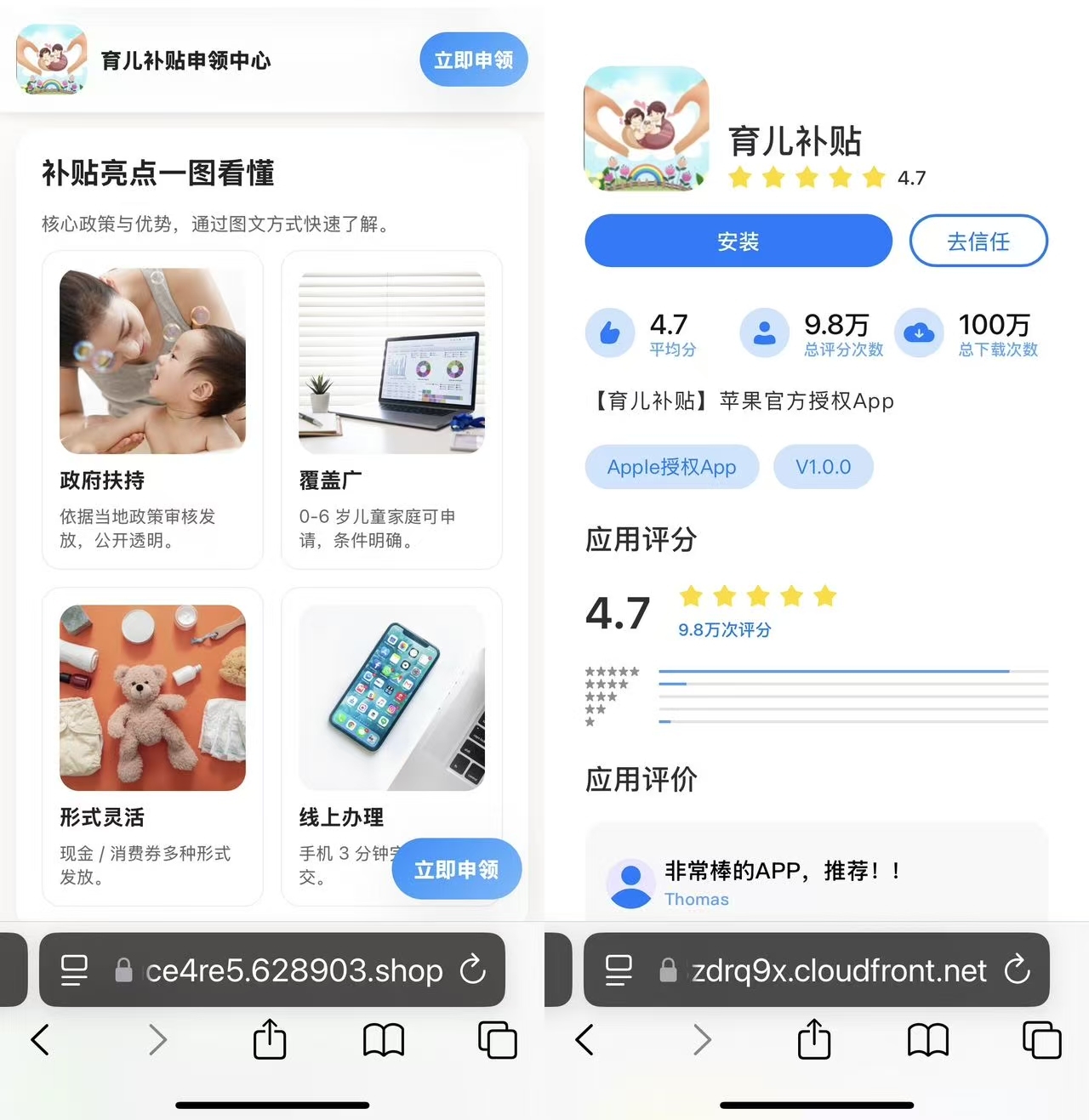Install the 育儿补贴 app via 安装
This screenshot has height=1120, width=1089.
(738, 242)
